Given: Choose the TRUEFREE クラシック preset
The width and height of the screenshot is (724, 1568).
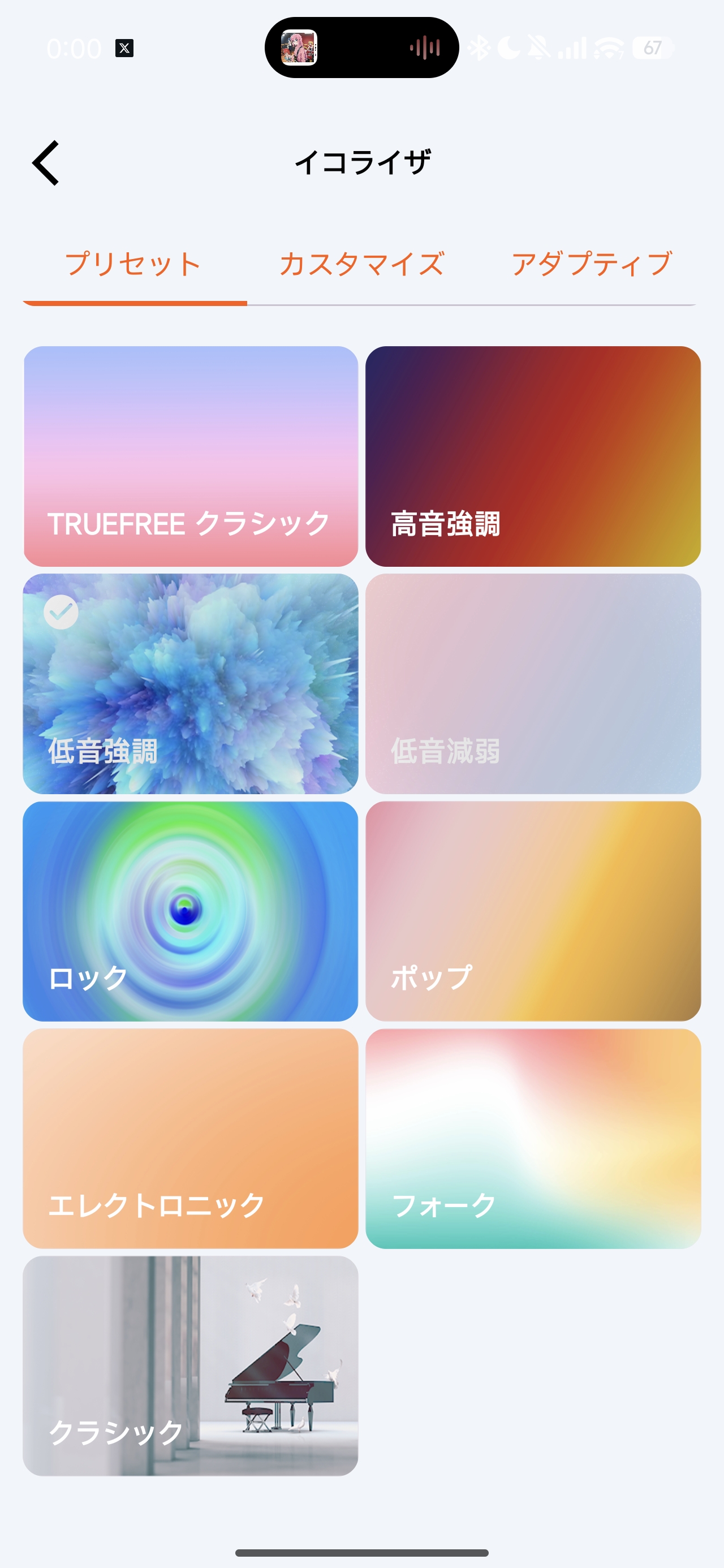Looking at the screenshot, I should click(191, 456).
